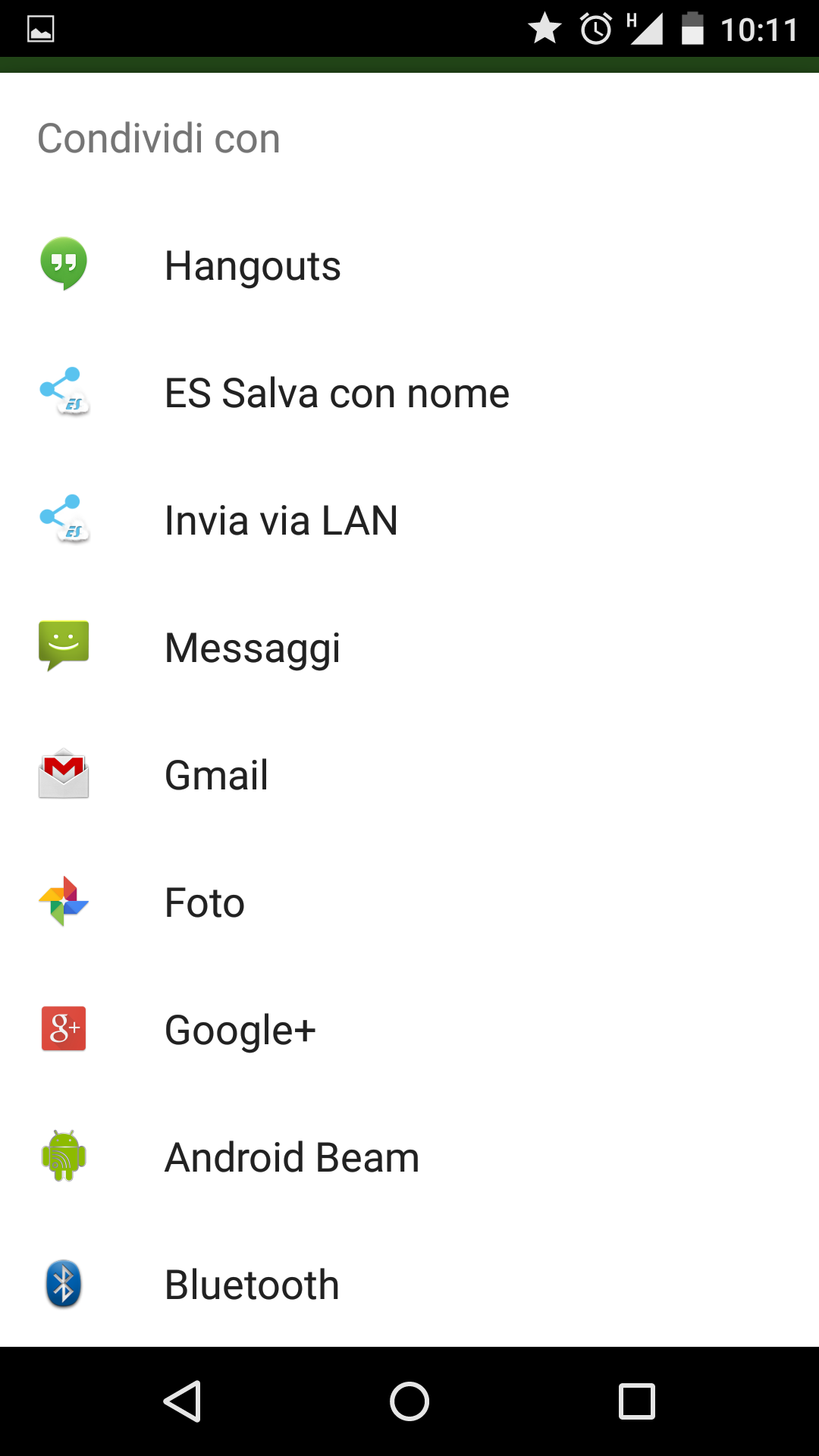Open recent apps from navigation bar
The width and height of the screenshot is (819, 1456).
637,1401
